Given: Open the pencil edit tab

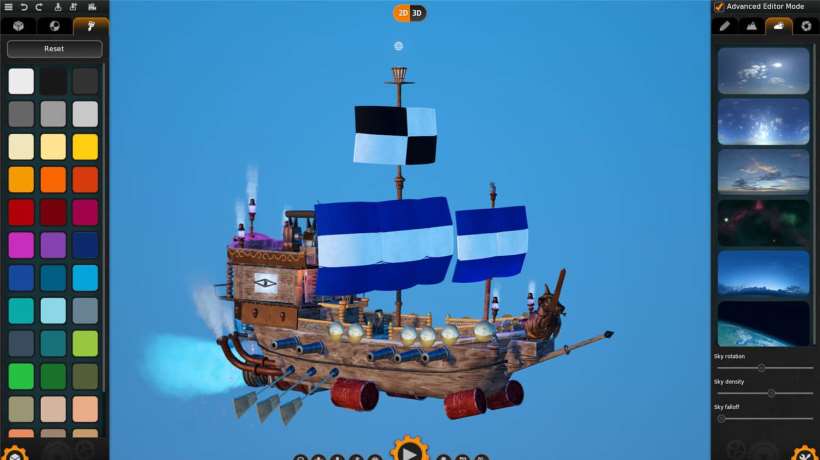Looking at the screenshot, I should [x=726, y=26].
